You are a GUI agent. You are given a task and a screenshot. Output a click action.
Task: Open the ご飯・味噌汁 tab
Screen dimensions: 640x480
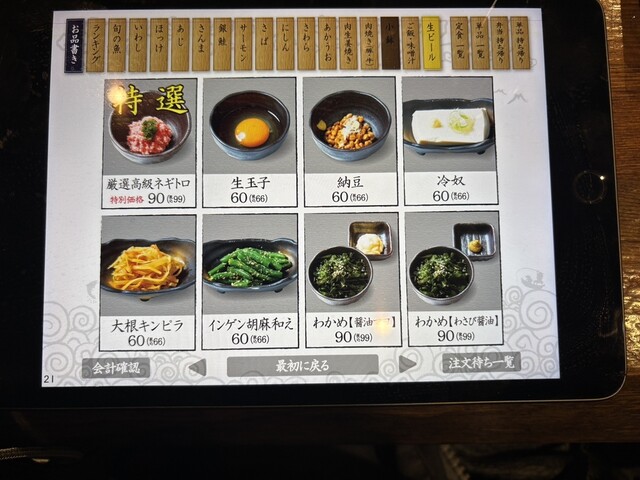tap(411, 43)
